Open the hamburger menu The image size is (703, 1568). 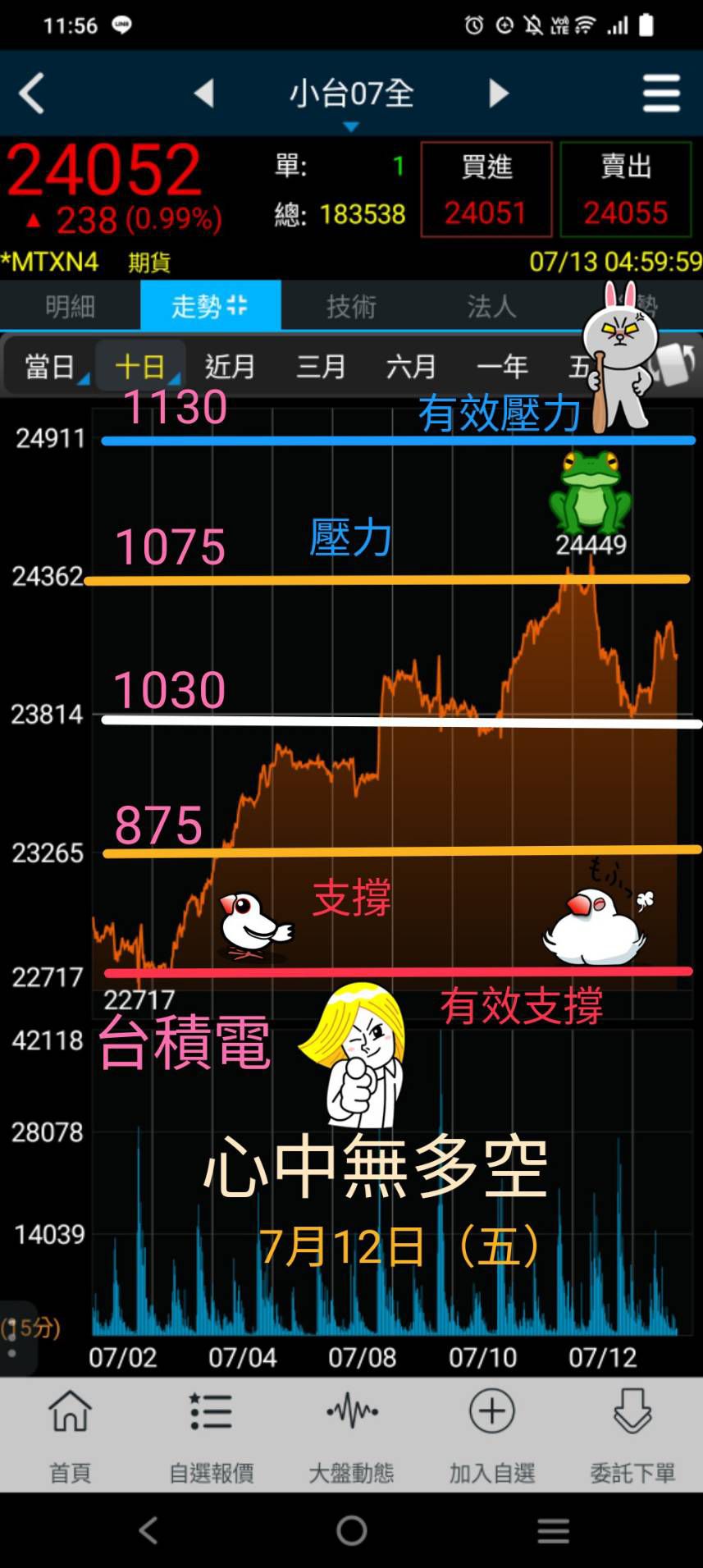661,93
